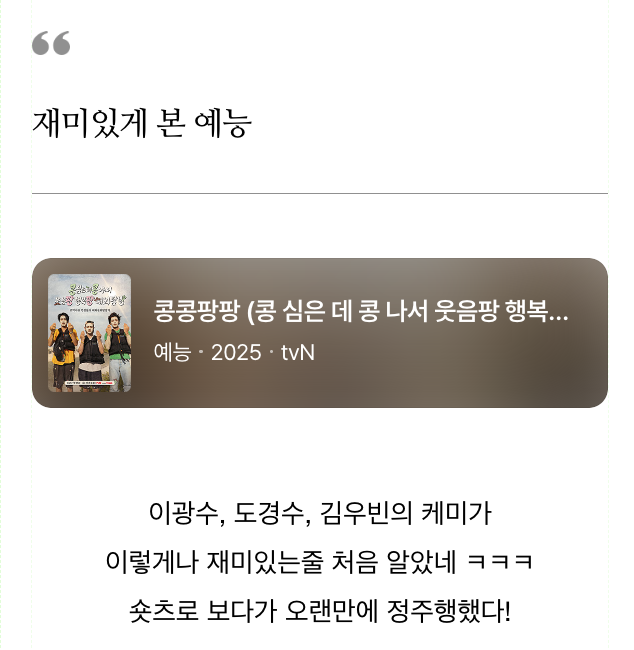The width and height of the screenshot is (634, 650).
Task: Open the 콩콩팡팡 show card
Action: pos(320,332)
